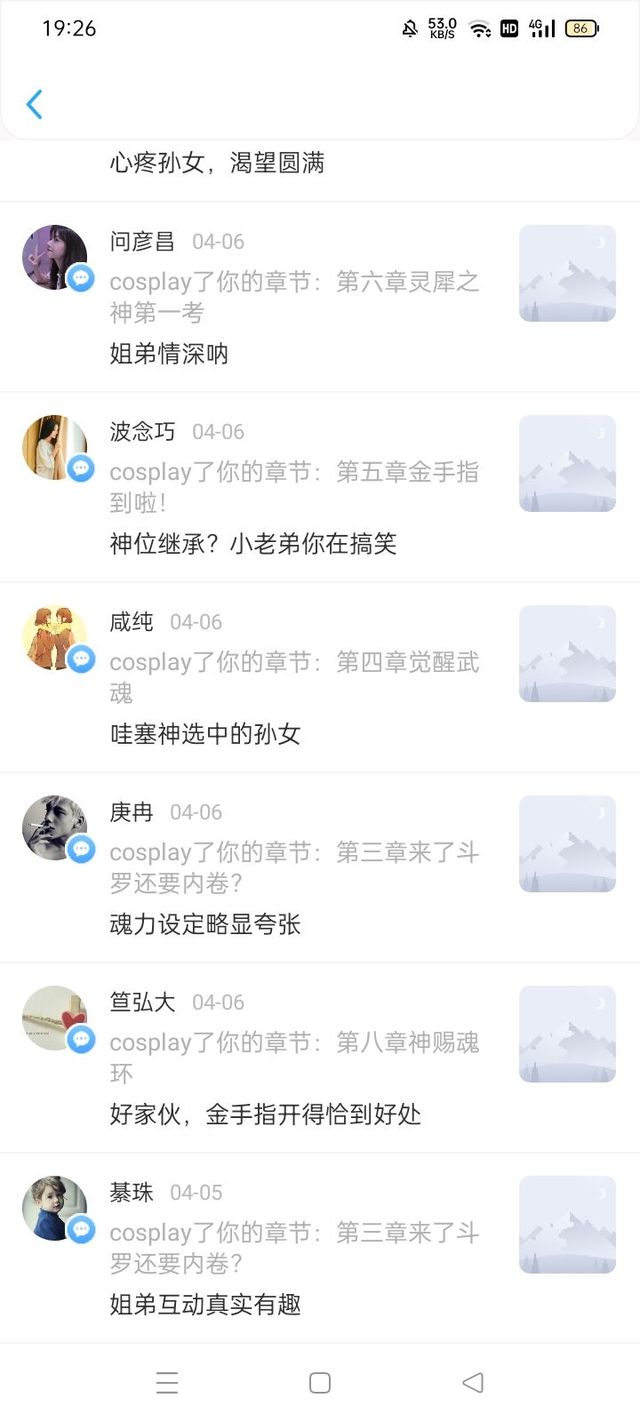Image resolution: width=640 pixels, height=1422 pixels.
Task: Open the thumbnail beside 波念巧's comment
Action: pos(567,463)
